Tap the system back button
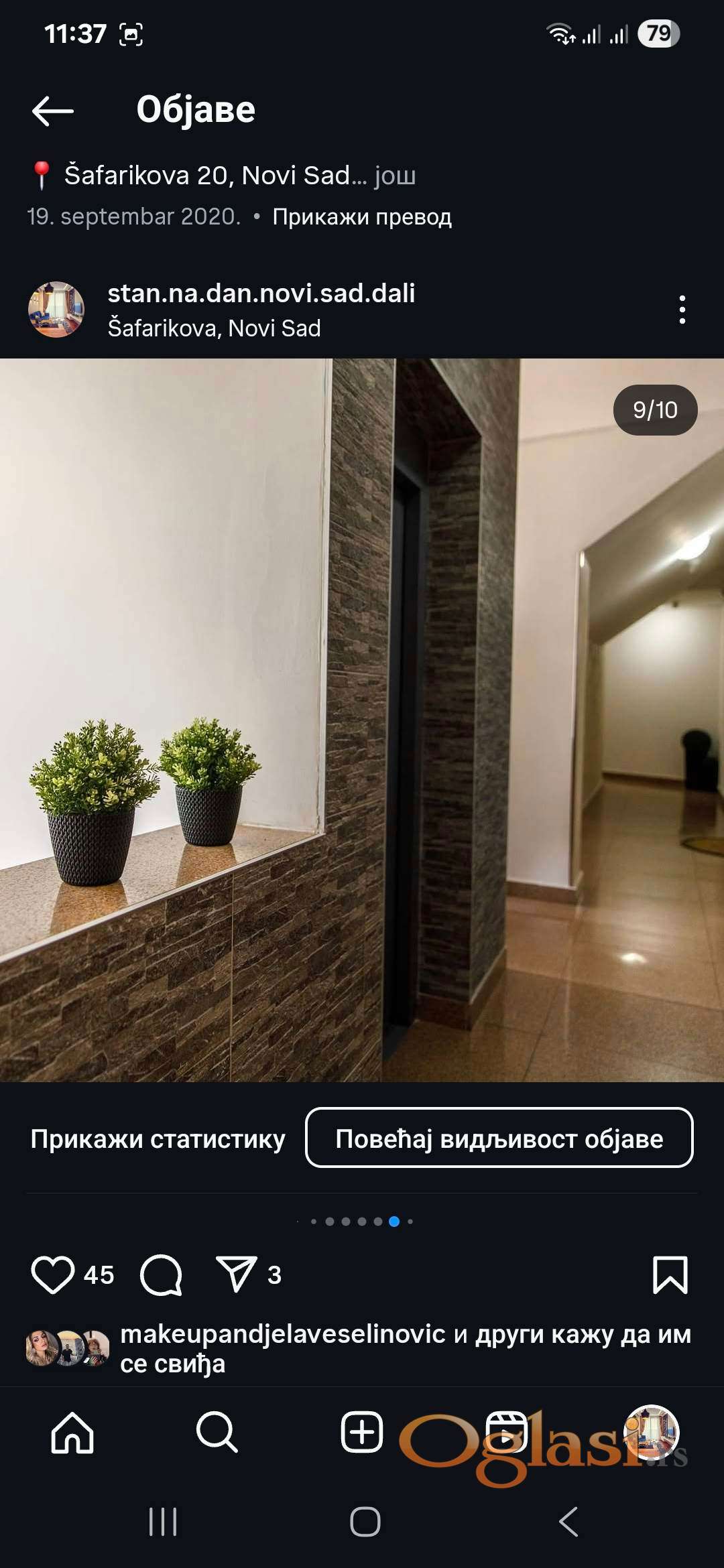Screen dimensions: 724x1568 pyautogui.click(x=568, y=1522)
